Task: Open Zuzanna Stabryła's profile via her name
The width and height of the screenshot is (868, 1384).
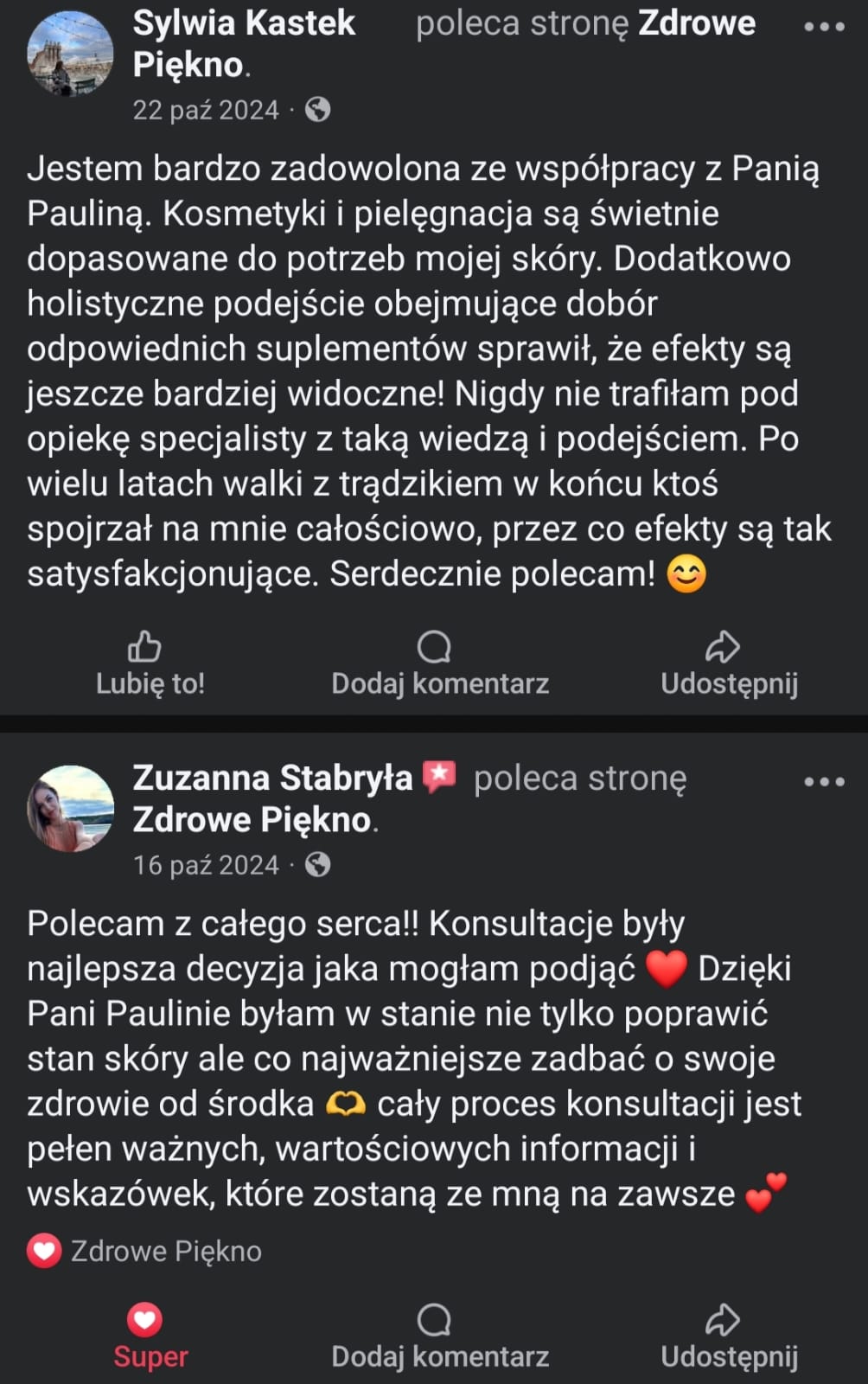Action: [x=272, y=778]
